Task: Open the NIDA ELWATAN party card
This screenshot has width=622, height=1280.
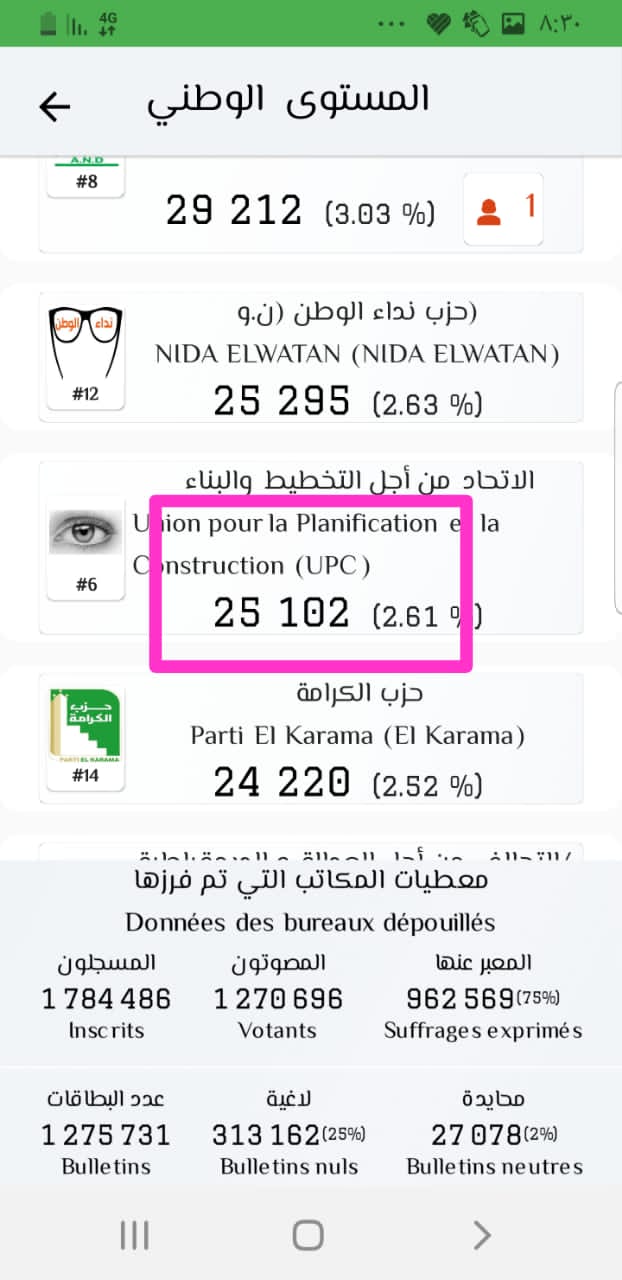Action: [x=310, y=356]
